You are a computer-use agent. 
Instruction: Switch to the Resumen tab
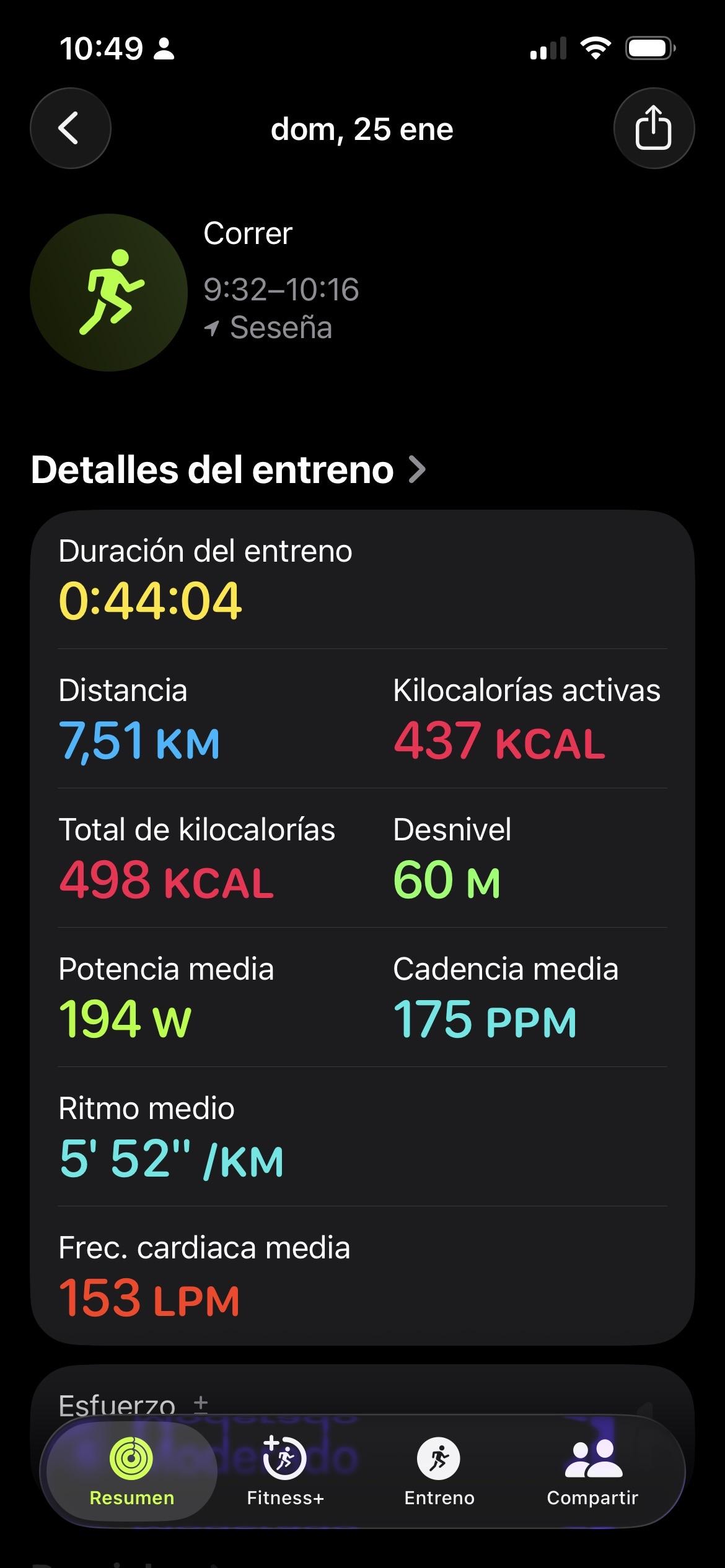(x=131, y=1471)
